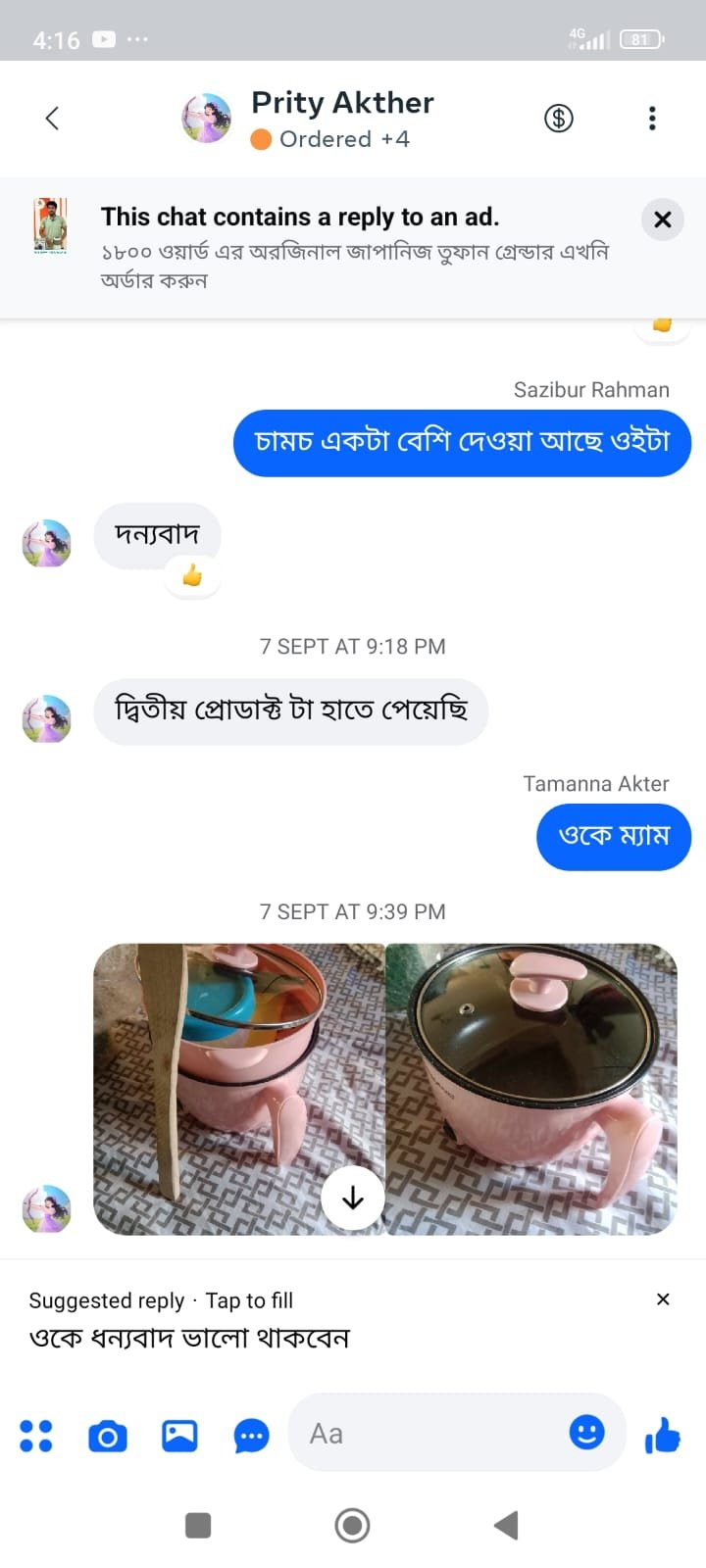Go back from Prity Akther's chat

pos(53,119)
